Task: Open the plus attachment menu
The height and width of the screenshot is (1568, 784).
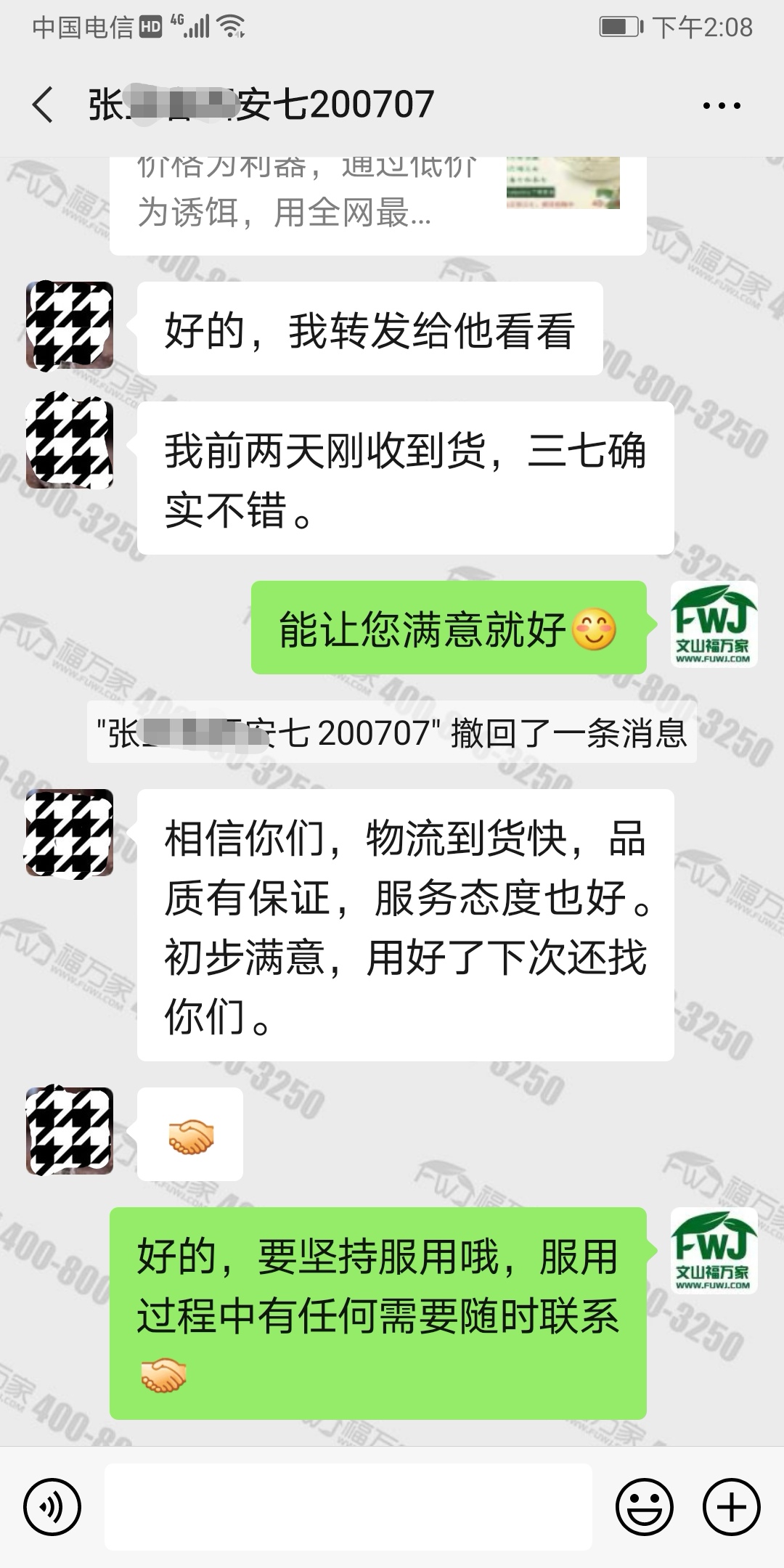Action: pyautogui.click(x=731, y=1507)
